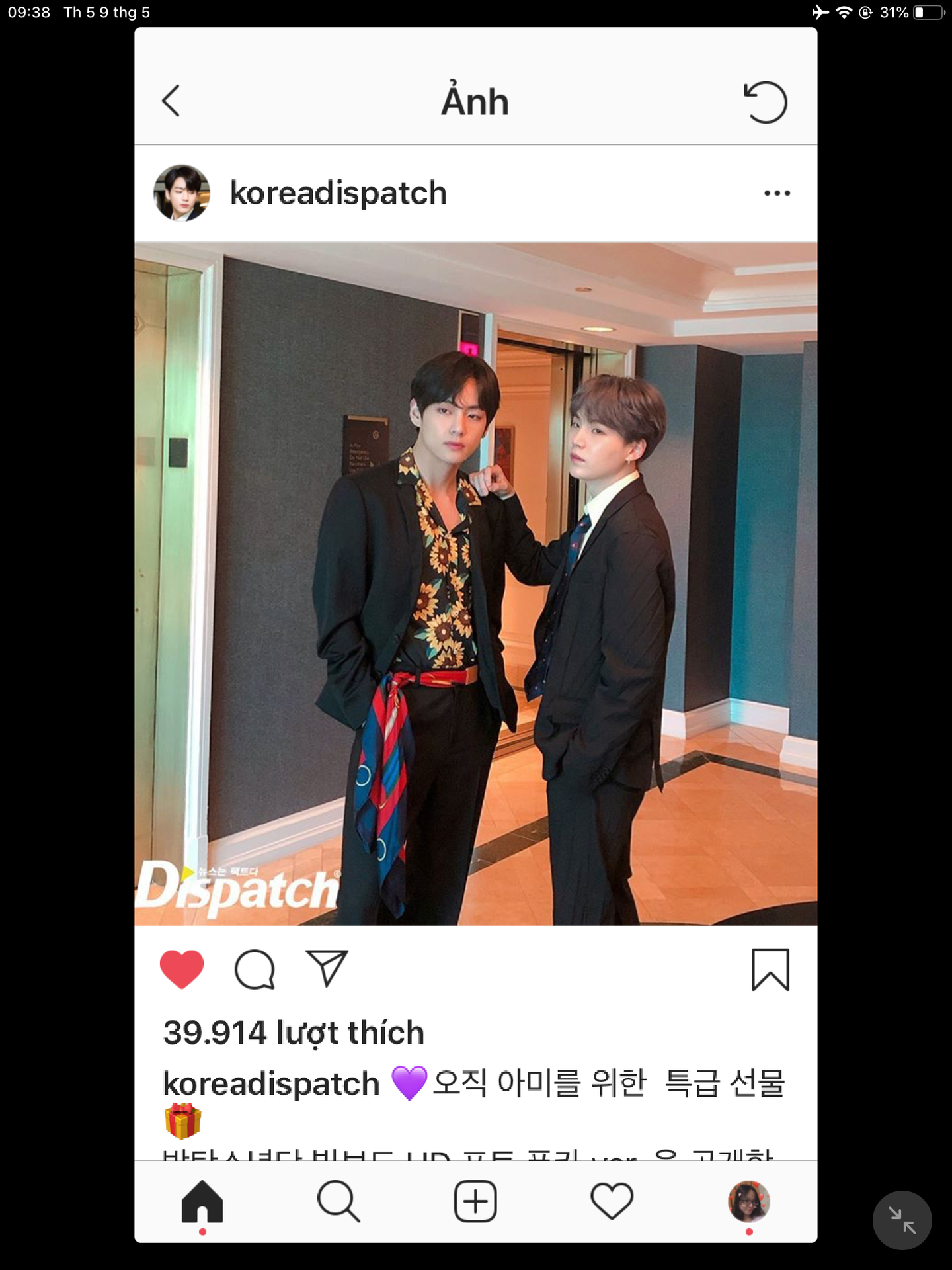Image resolution: width=952 pixels, height=1270 pixels.
Task: Open the koreadispatch username at post top
Action: [338, 193]
